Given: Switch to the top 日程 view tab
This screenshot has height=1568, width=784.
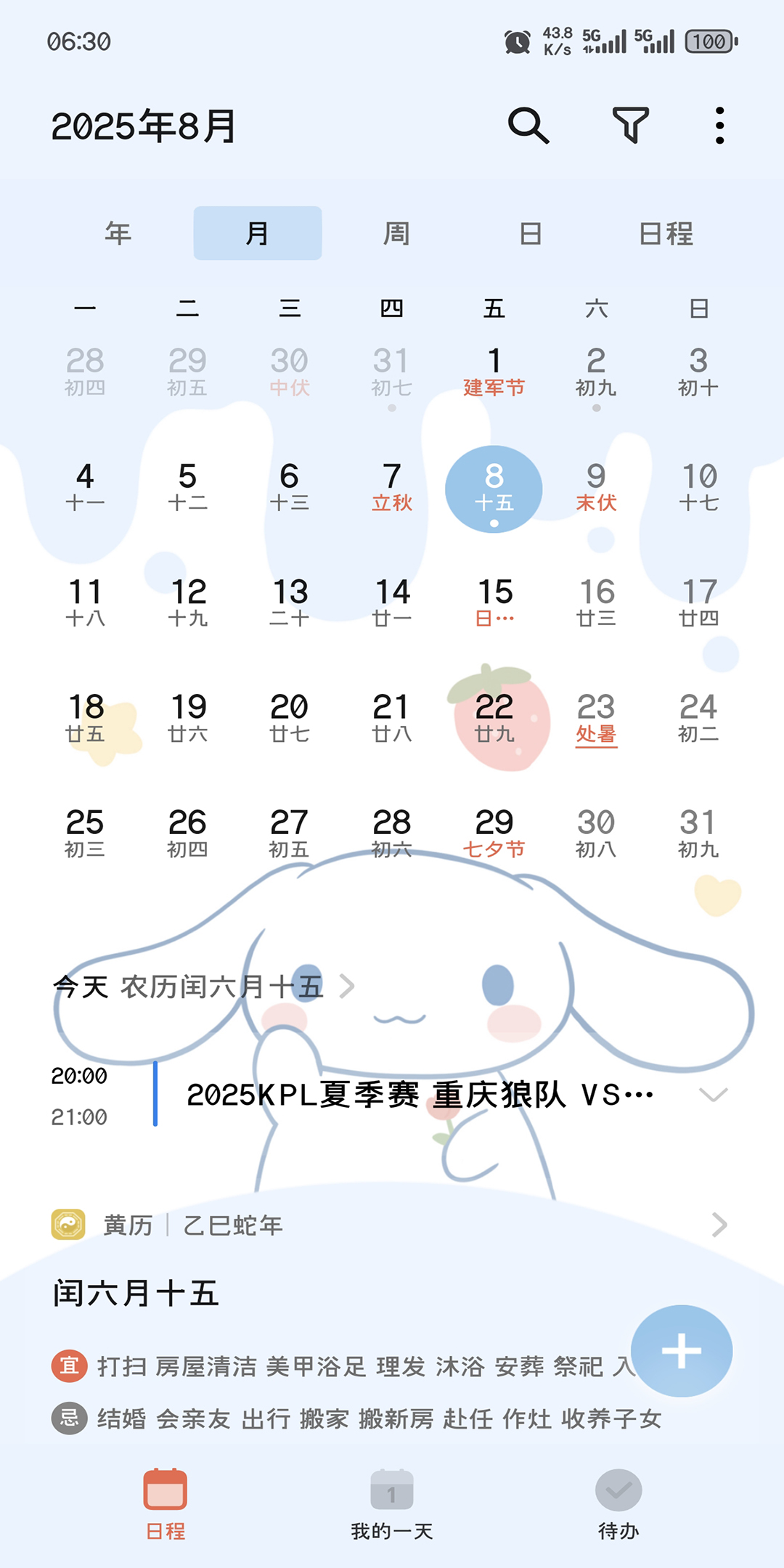Looking at the screenshot, I should click(x=666, y=233).
